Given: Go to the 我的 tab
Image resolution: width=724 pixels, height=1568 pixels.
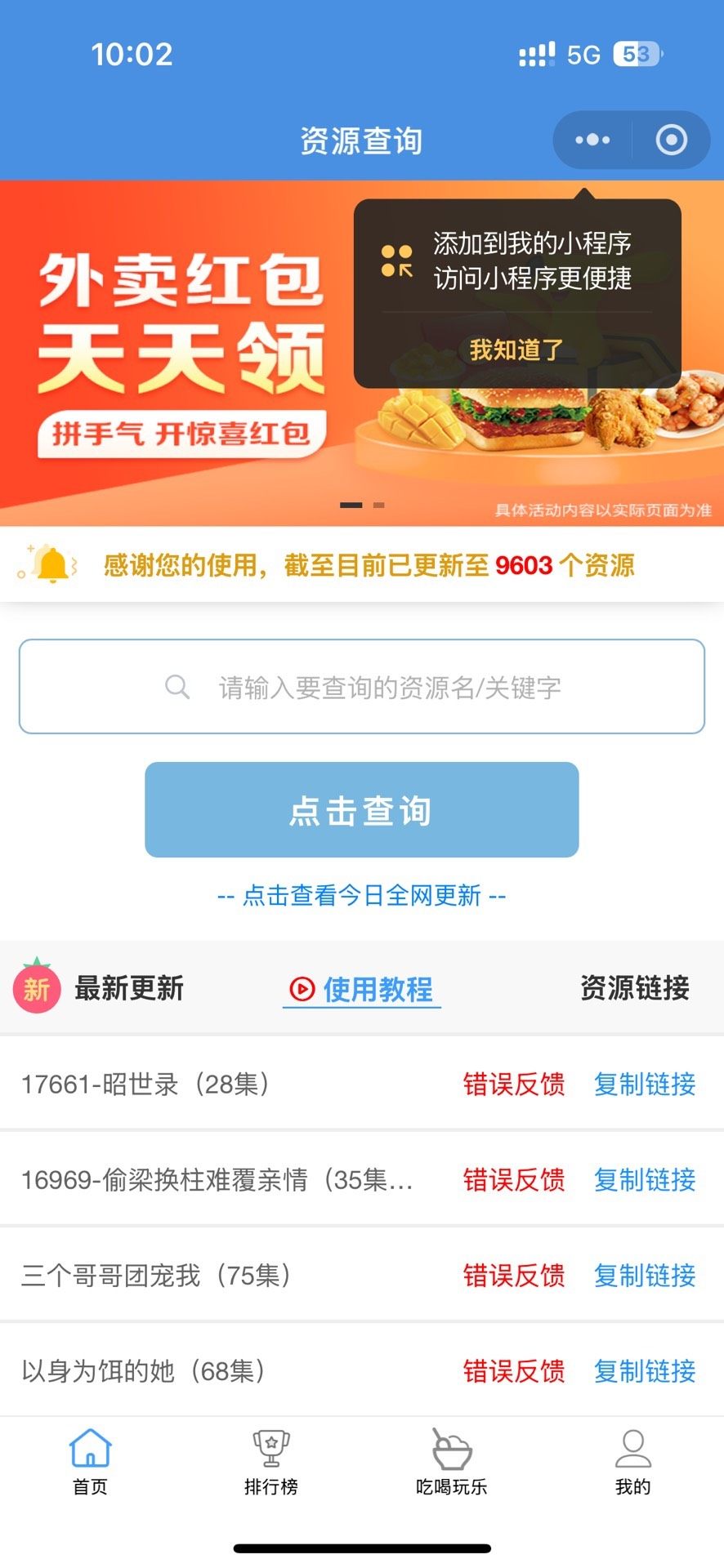Looking at the screenshot, I should click(632, 1462).
